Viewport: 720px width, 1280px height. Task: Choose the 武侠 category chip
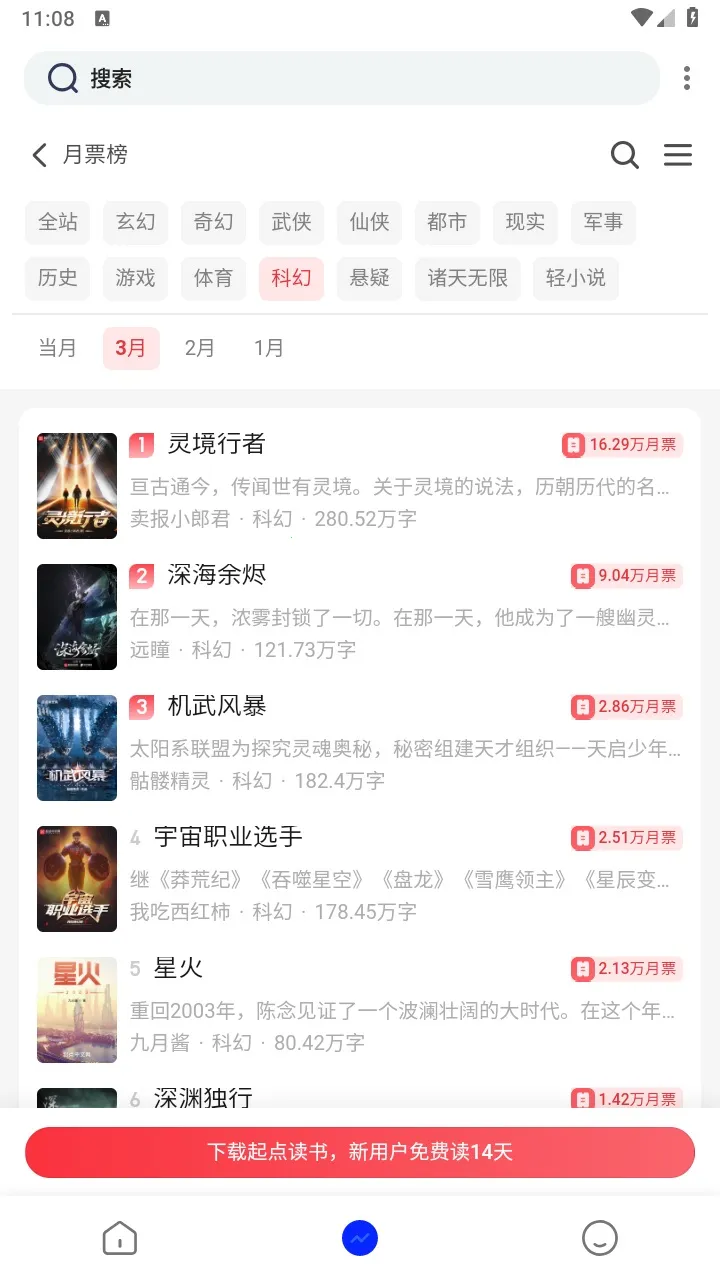pyautogui.click(x=292, y=222)
